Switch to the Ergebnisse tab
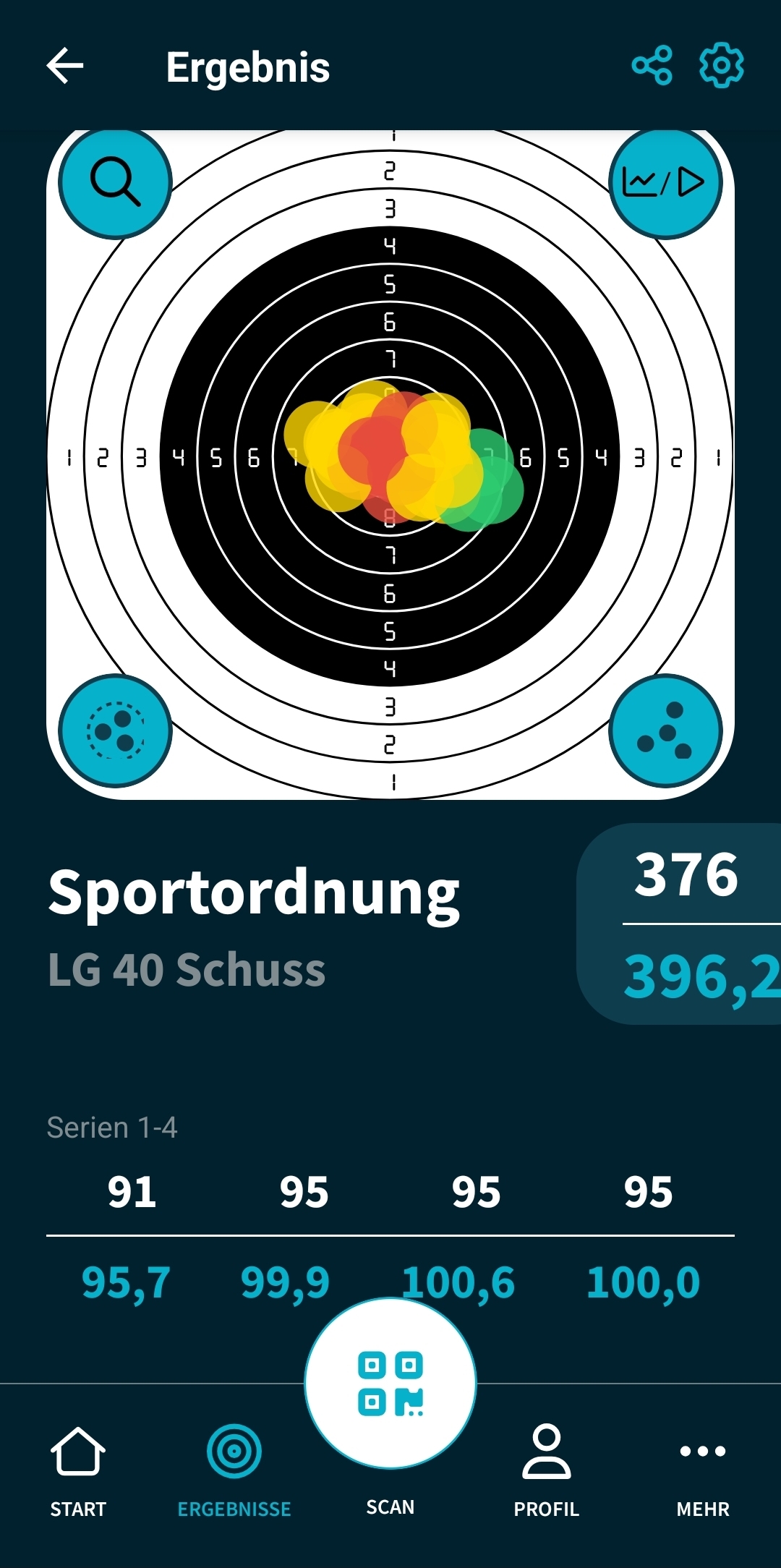781x1568 pixels. tap(234, 1468)
